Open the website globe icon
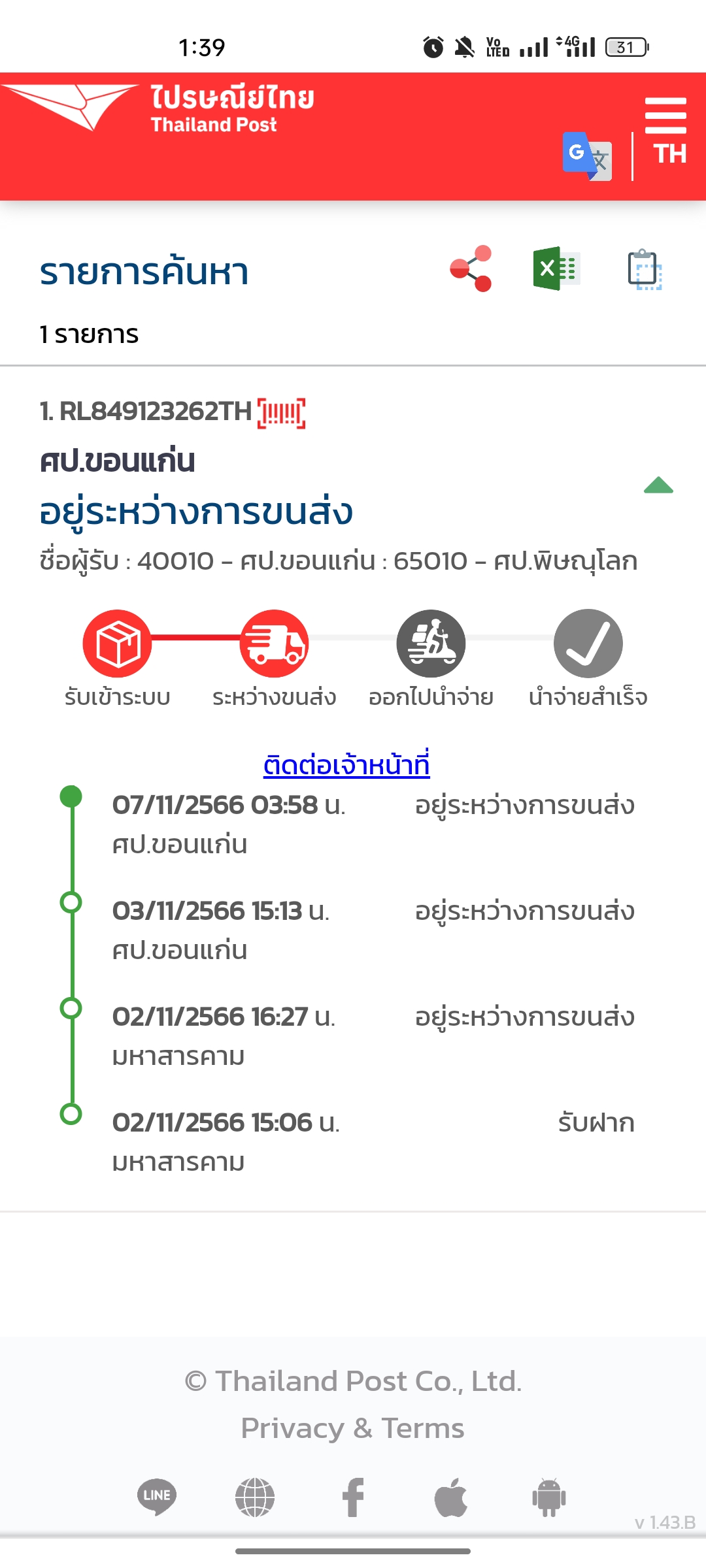 pyautogui.click(x=255, y=1497)
